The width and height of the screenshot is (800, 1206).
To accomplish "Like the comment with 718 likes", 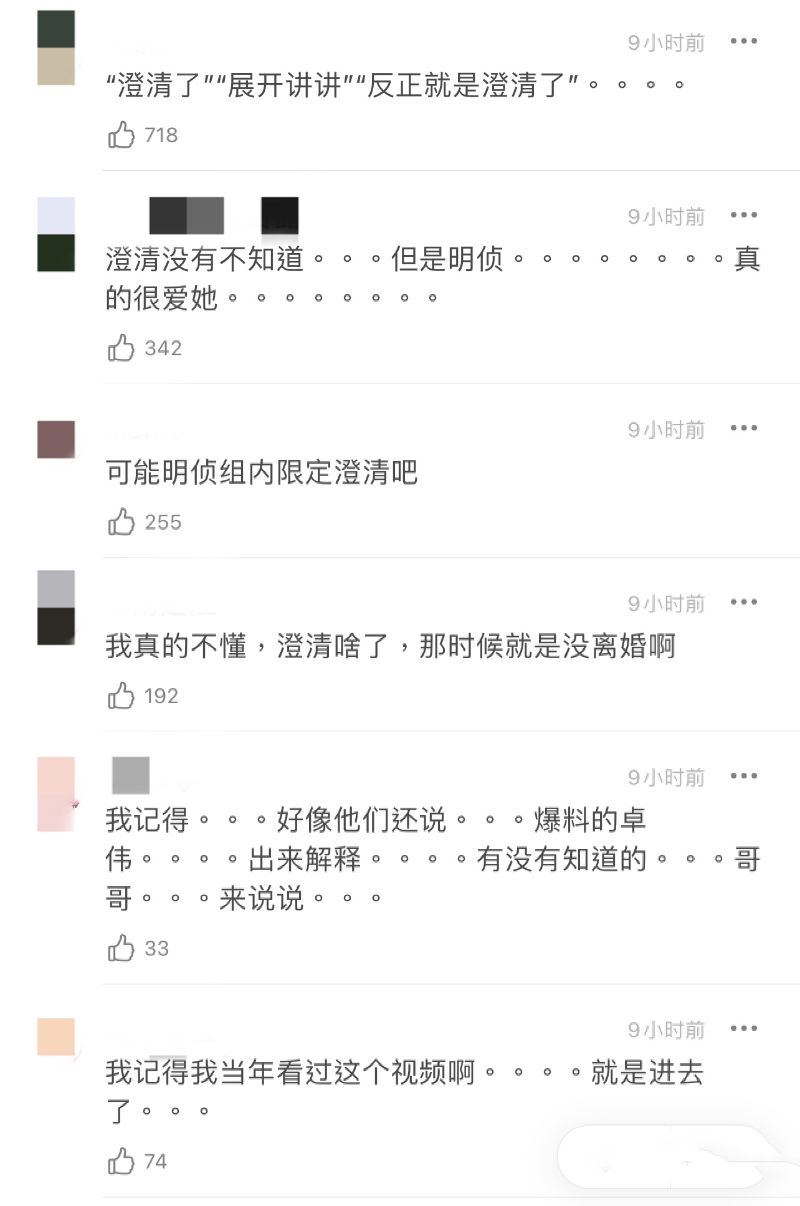I will [x=122, y=135].
